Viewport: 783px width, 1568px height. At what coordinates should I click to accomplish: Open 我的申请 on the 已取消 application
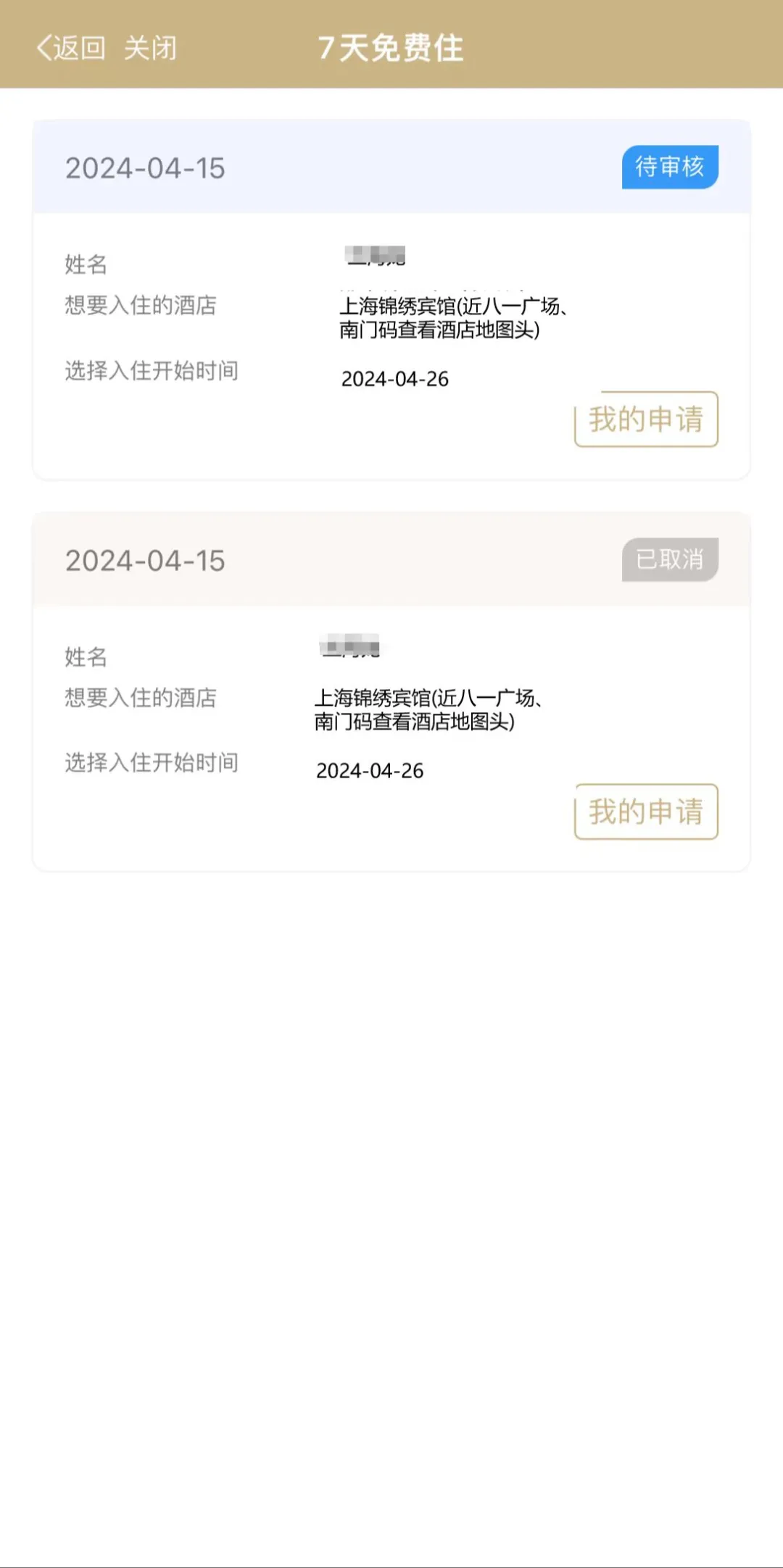pos(646,812)
